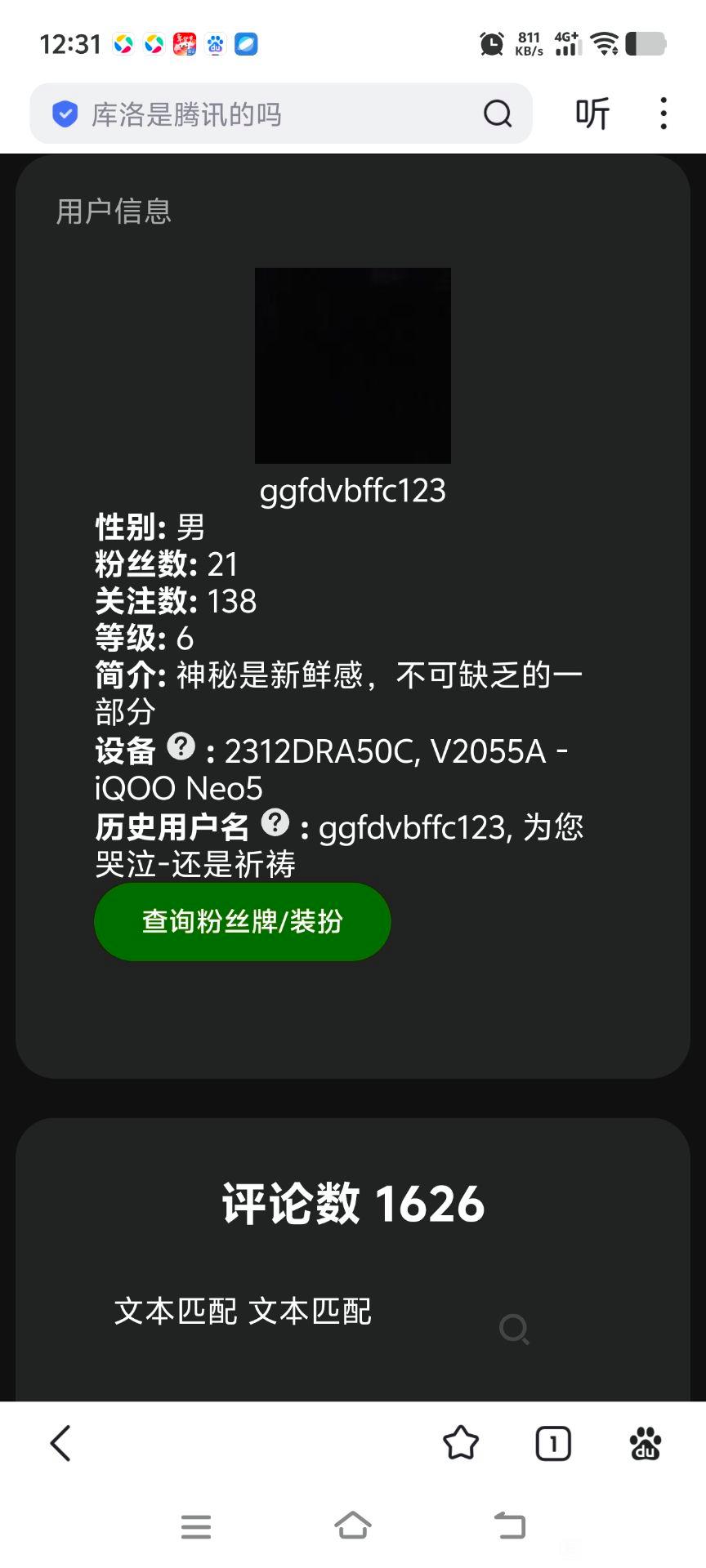The width and height of the screenshot is (706, 1568).
Task: Tap the address bar showing 库洛是腾讯的吗
Action: 261,114
